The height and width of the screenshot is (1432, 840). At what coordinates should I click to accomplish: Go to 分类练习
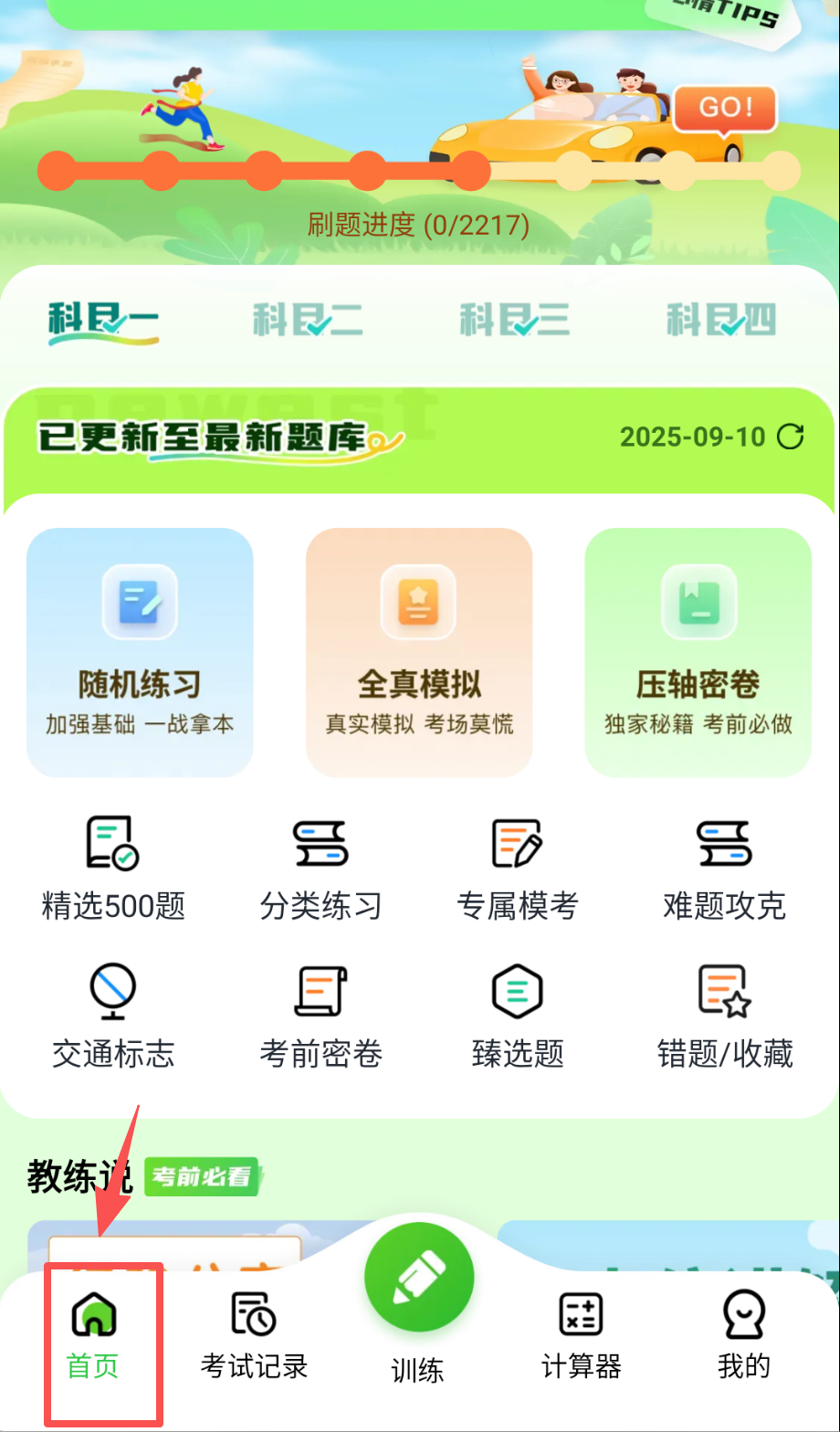point(320,868)
